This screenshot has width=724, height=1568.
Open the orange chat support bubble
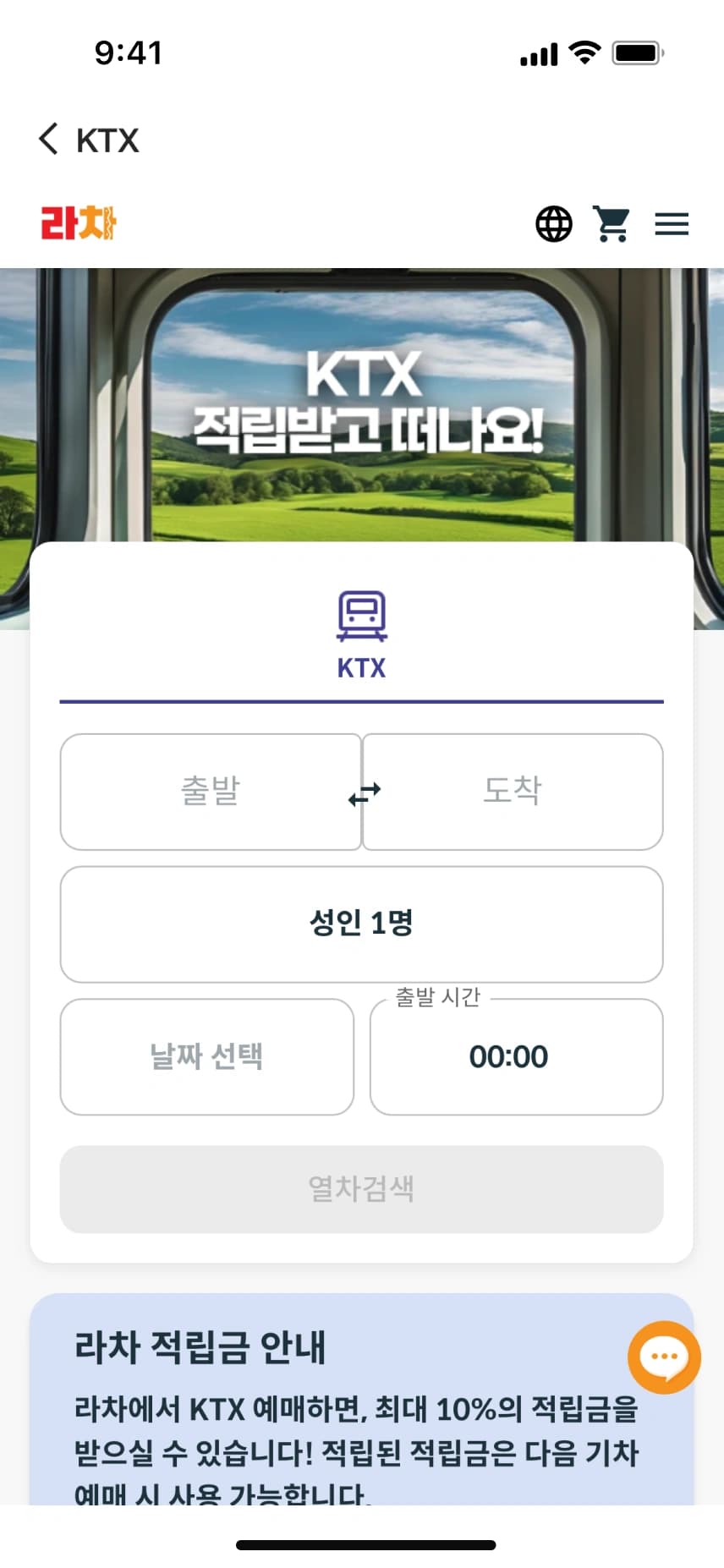[664, 1357]
